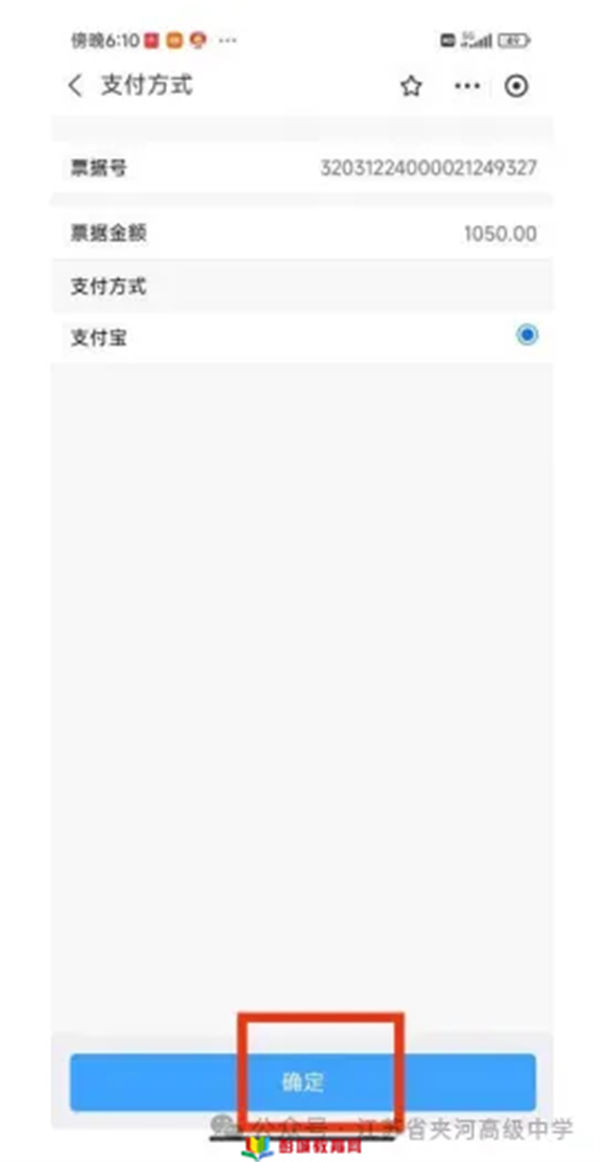This screenshot has width=600, height=1162.
Task: Confirm payment with the 确定 button
Action: (302, 1082)
